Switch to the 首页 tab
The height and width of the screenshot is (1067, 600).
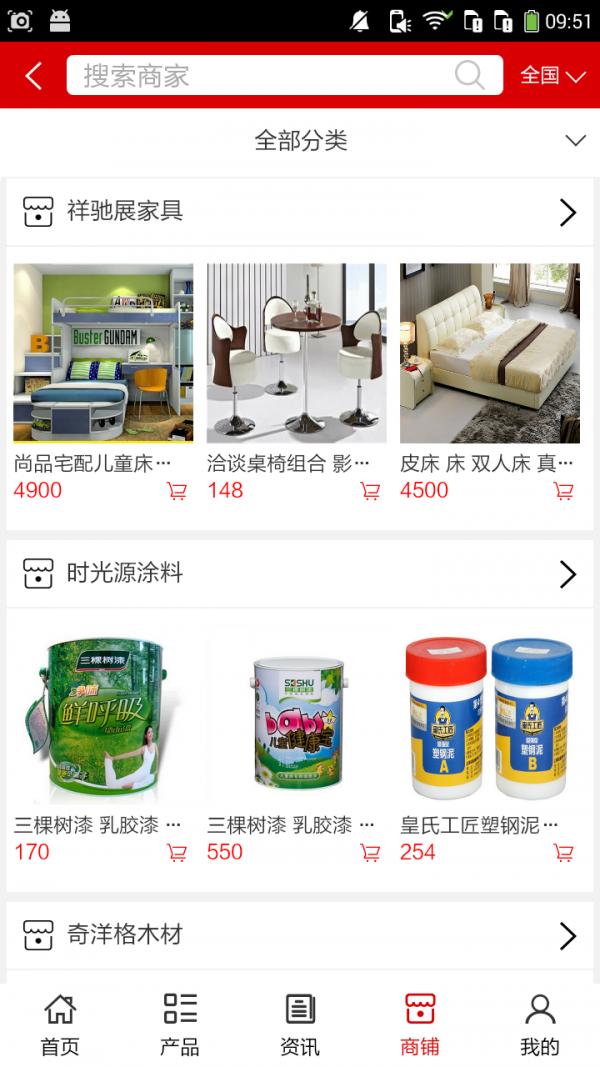[x=60, y=1025]
